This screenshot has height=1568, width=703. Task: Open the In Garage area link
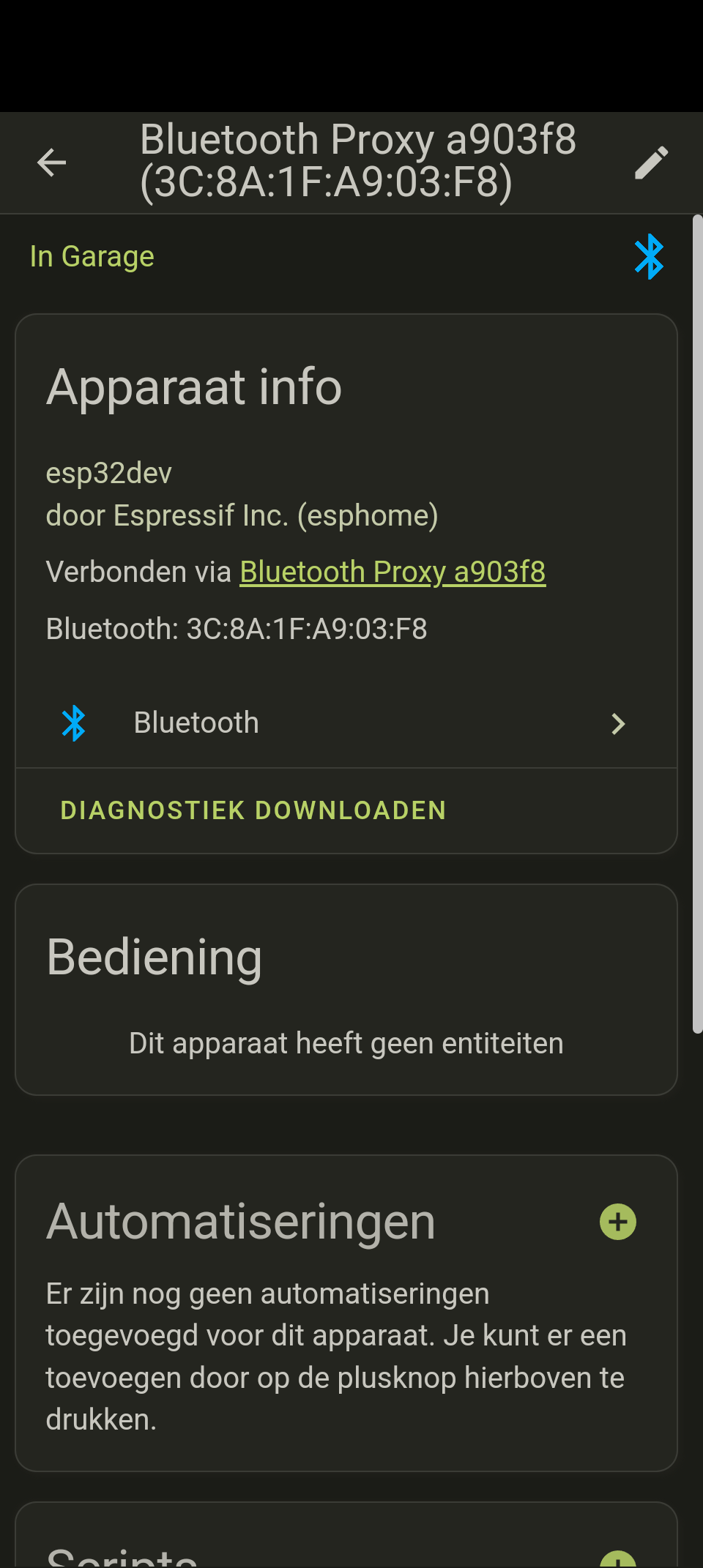click(92, 257)
